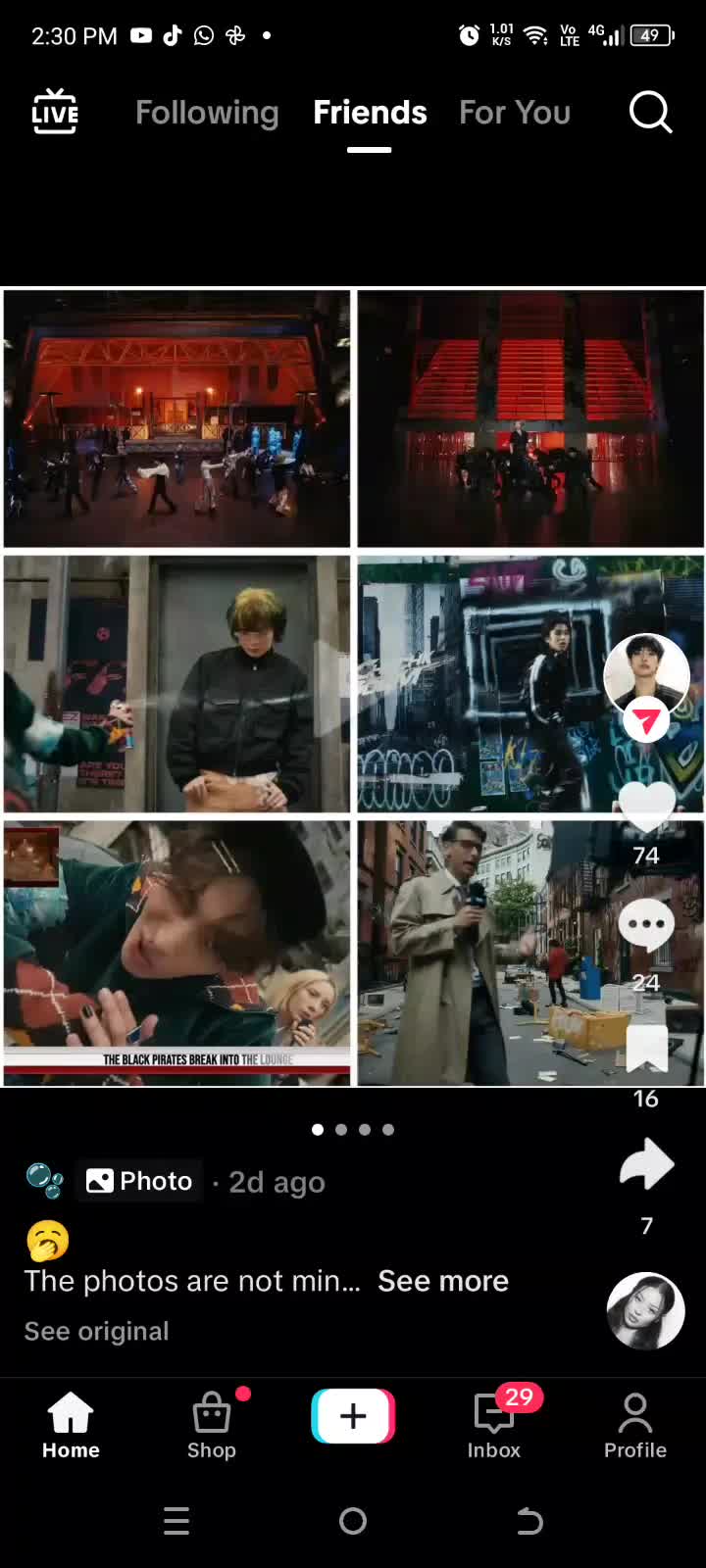Share this post with the arrow icon
The image size is (706, 1568).
[x=647, y=1164]
